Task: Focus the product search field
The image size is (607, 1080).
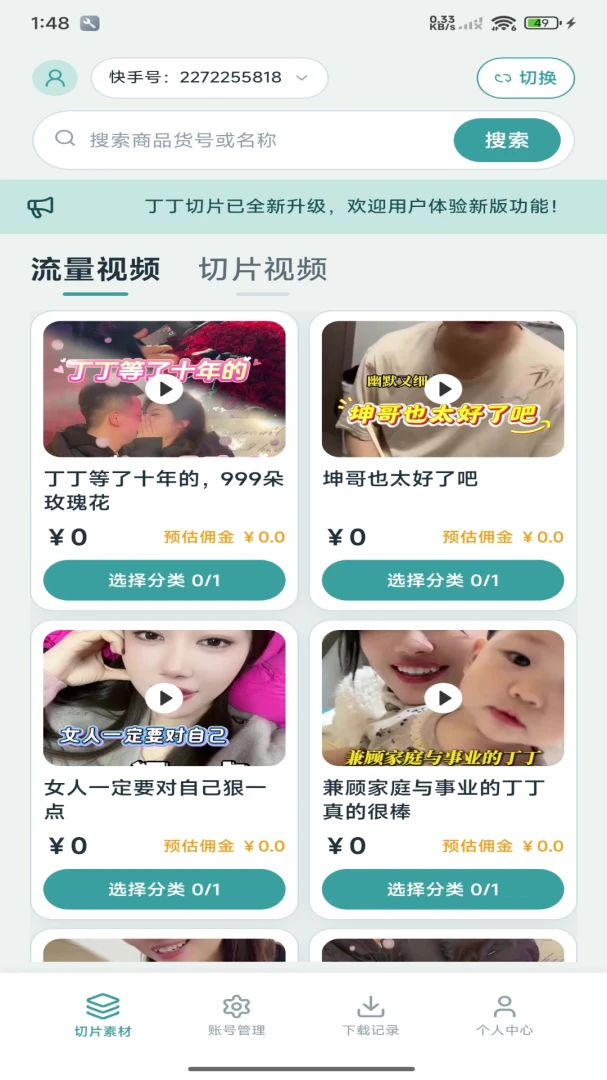Action: (245, 140)
